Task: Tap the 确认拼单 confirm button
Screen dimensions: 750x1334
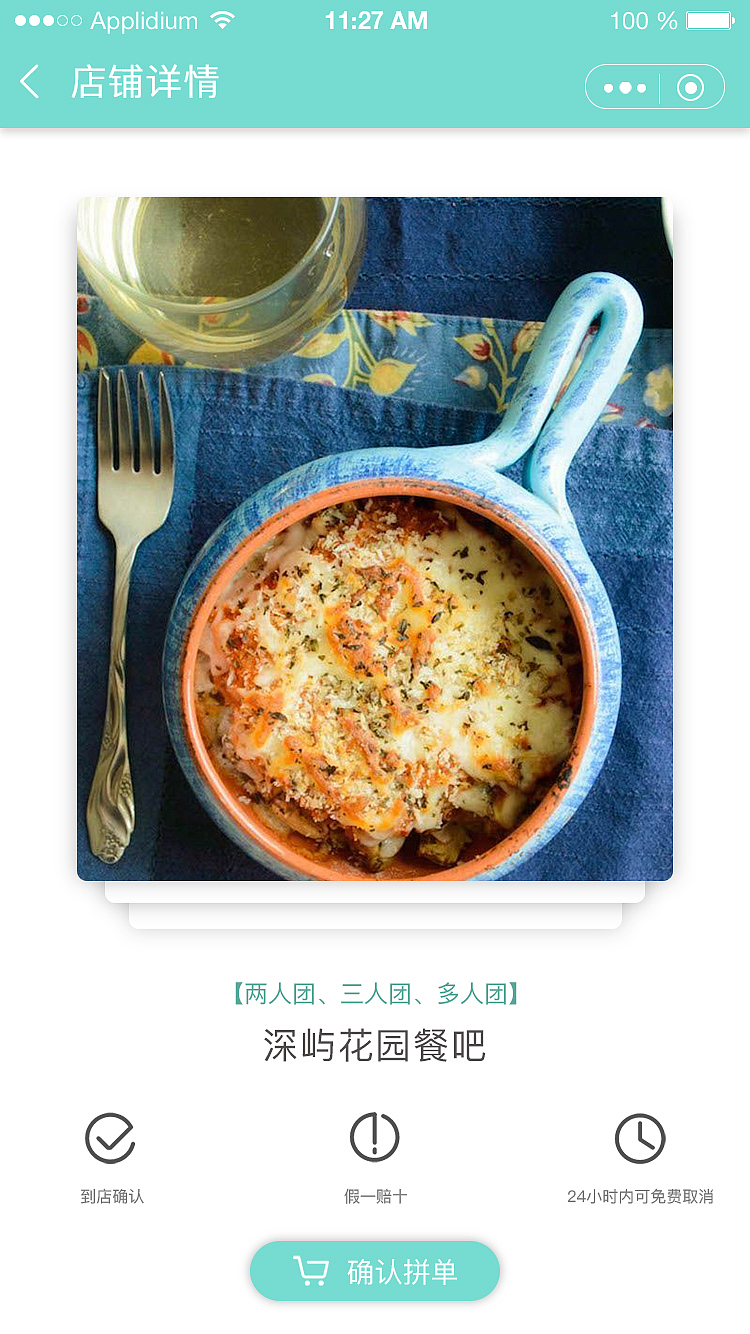Action: pos(375,1270)
